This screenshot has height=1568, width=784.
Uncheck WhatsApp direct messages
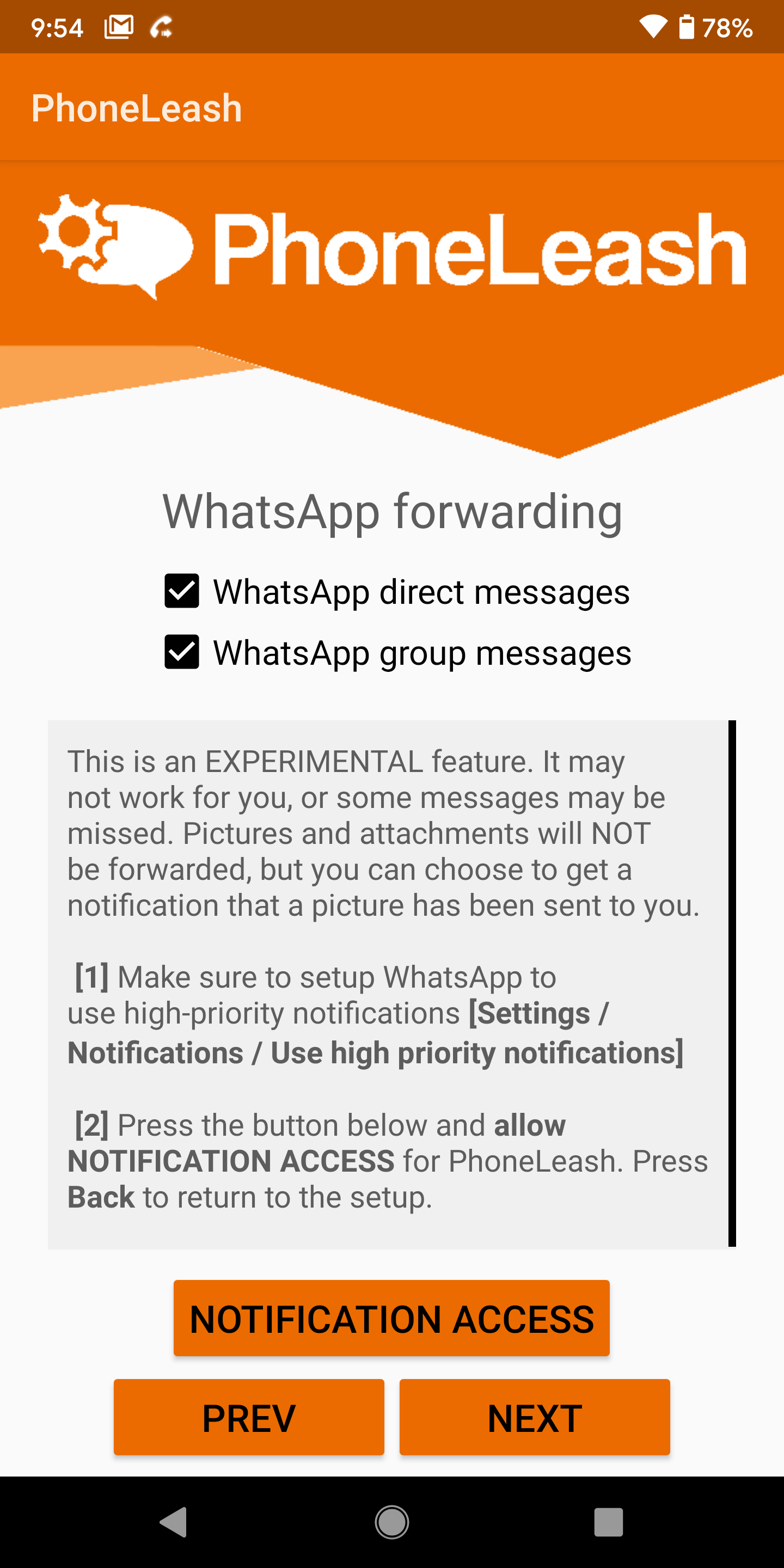click(181, 591)
